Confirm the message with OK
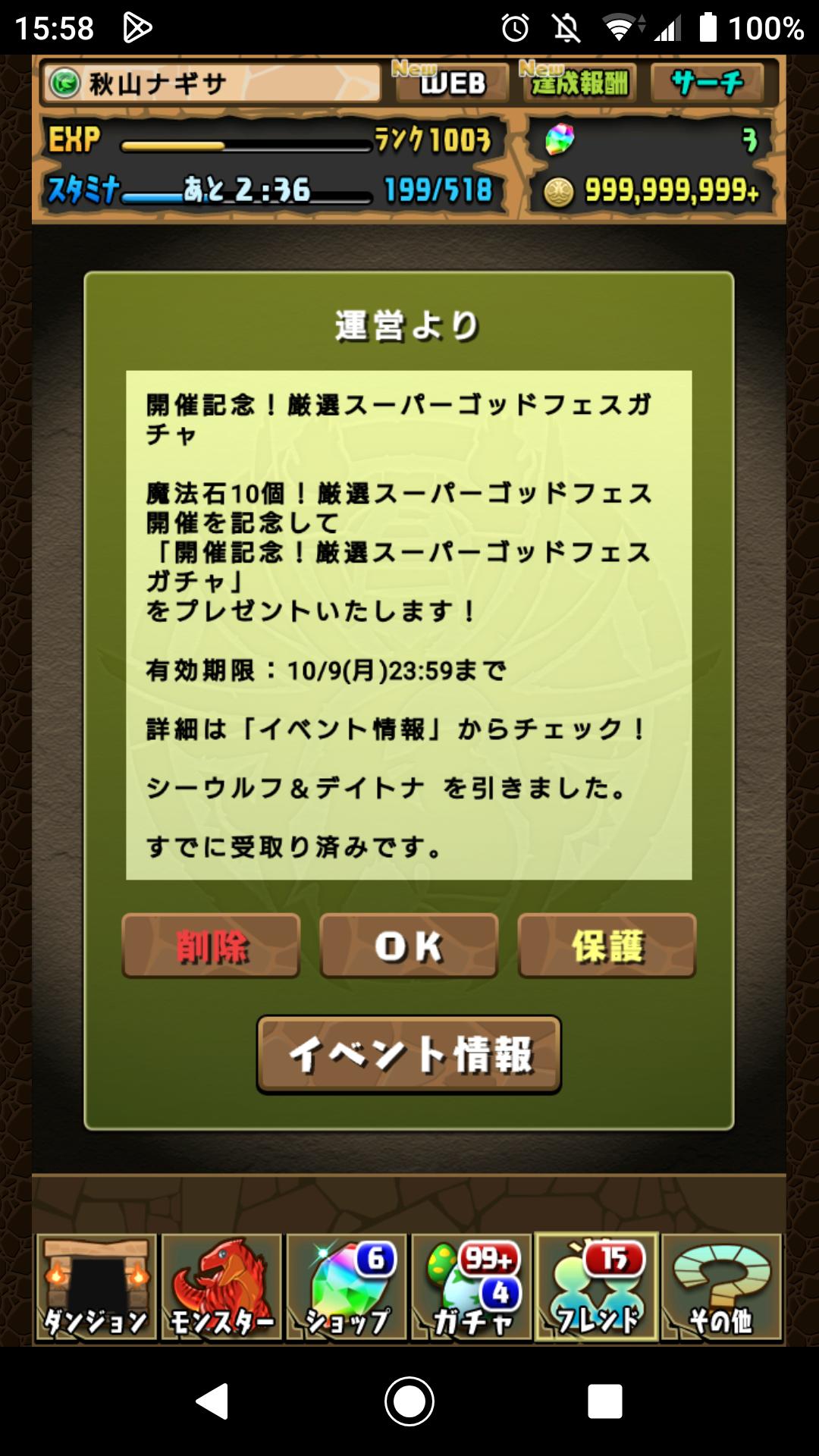 click(x=409, y=946)
